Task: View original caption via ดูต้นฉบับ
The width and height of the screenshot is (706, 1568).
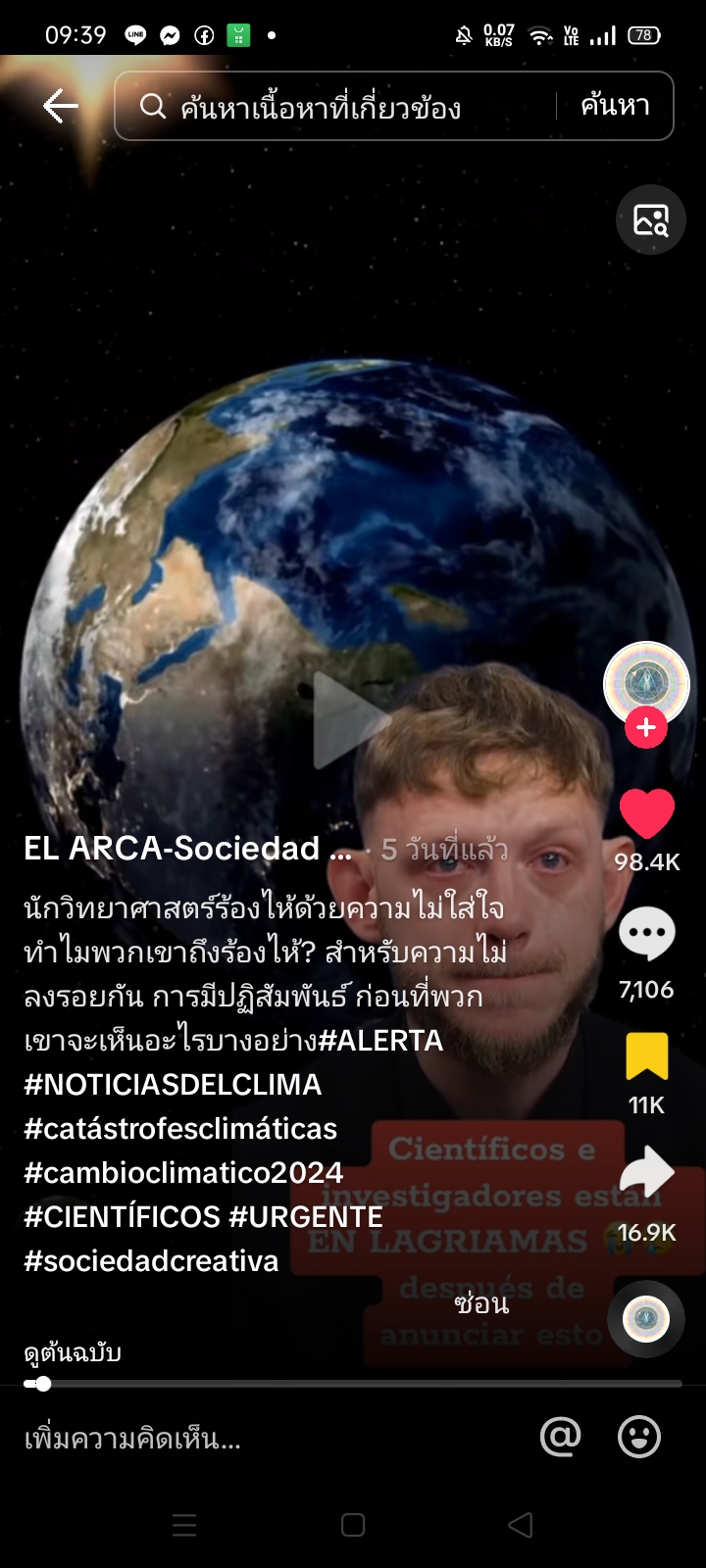Action: tap(73, 1353)
